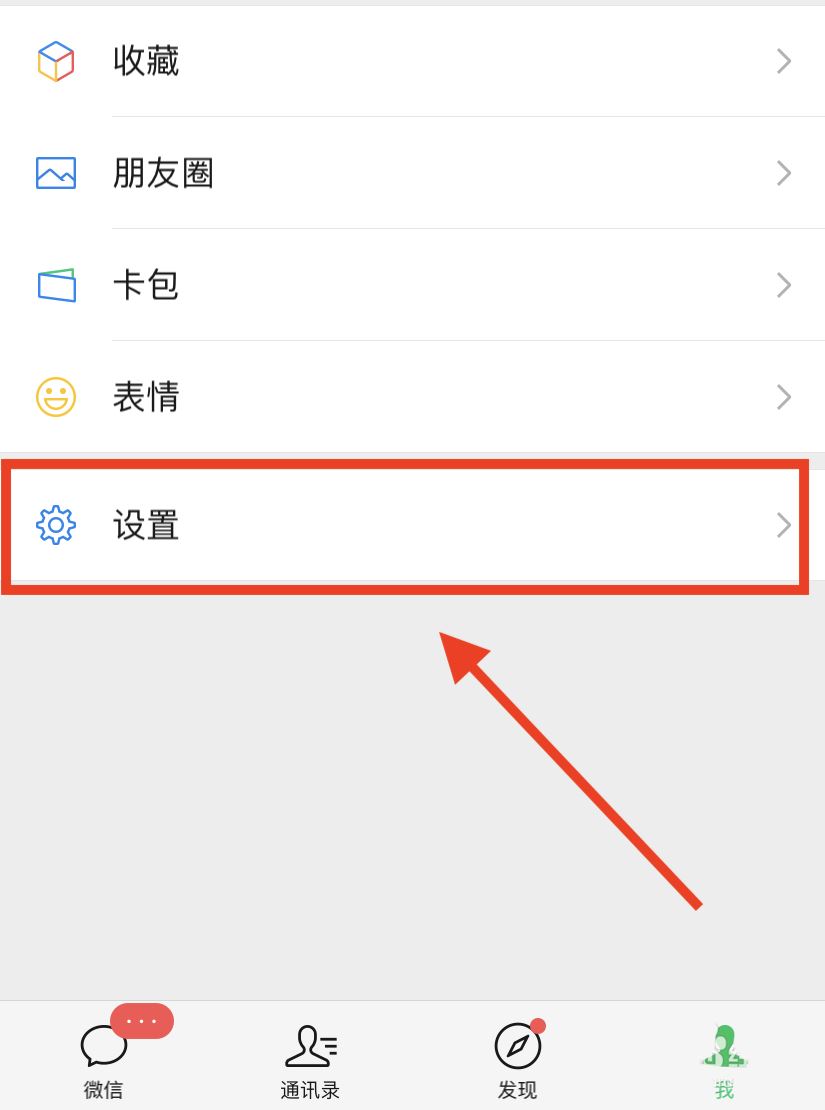Switch to the 发现 discover tab
The height and width of the screenshot is (1110, 825).
[517, 1060]
